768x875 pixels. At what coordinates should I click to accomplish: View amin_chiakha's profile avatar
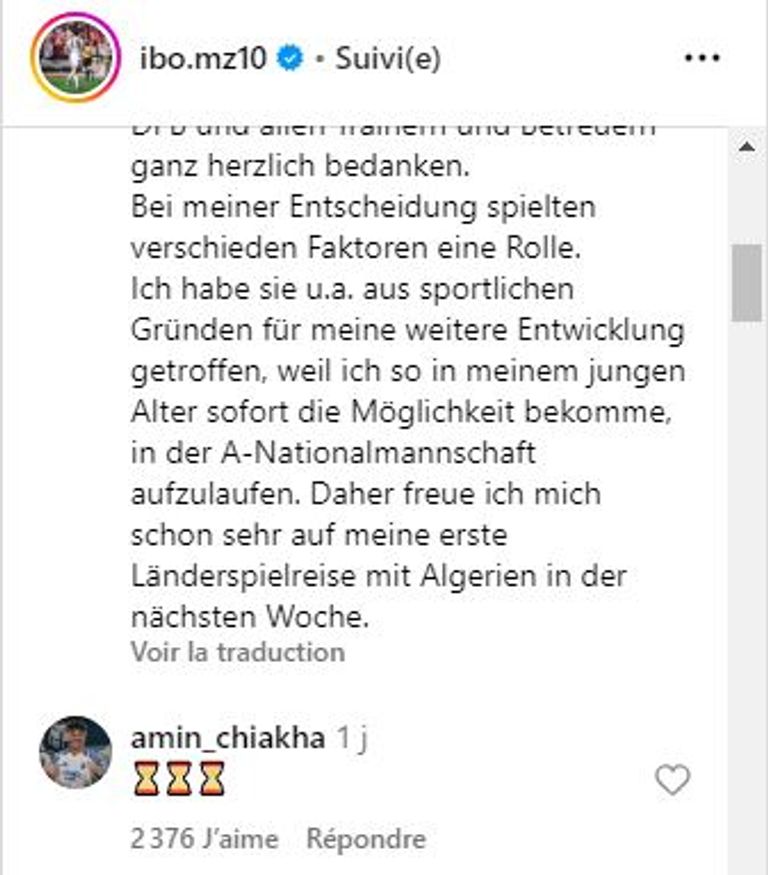pyautogui.click(x=75, y=752)
